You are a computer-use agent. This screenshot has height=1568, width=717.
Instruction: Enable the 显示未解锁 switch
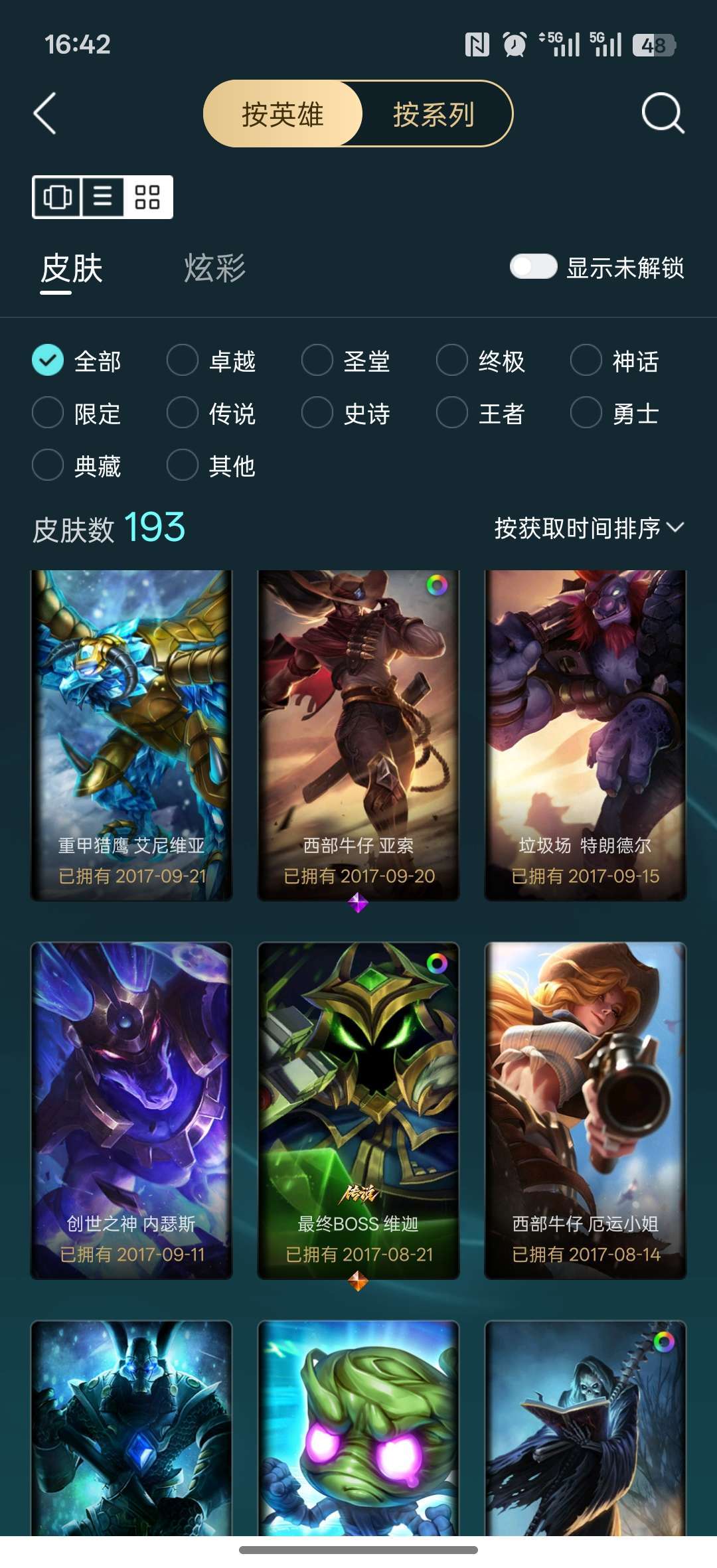pyautogui.click(x=535, y=267)
